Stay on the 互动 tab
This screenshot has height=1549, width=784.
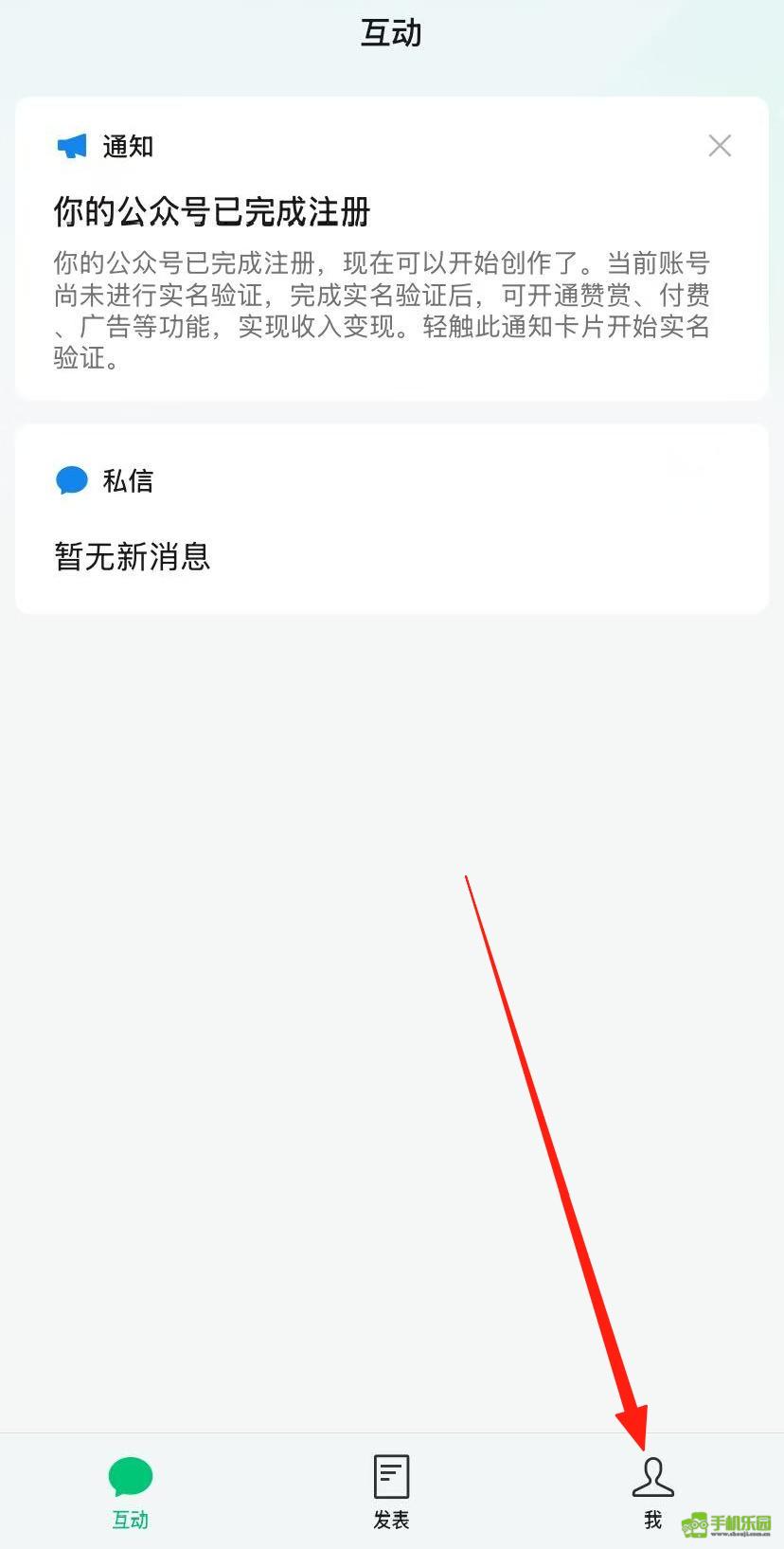click(x=130, y=1492)
